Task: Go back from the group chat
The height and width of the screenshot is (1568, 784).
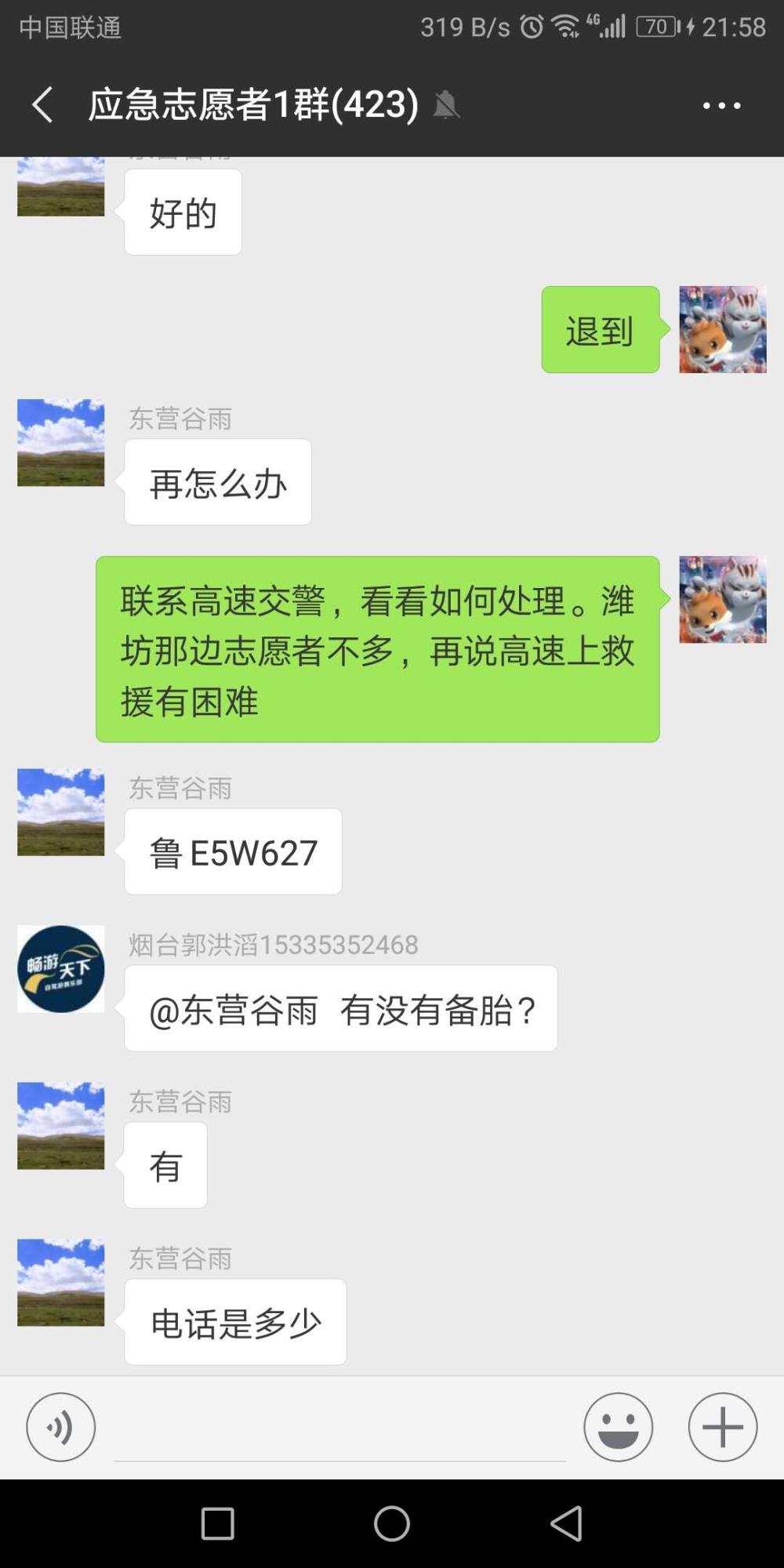Action: pyautogui.click(x=42, y=105)
